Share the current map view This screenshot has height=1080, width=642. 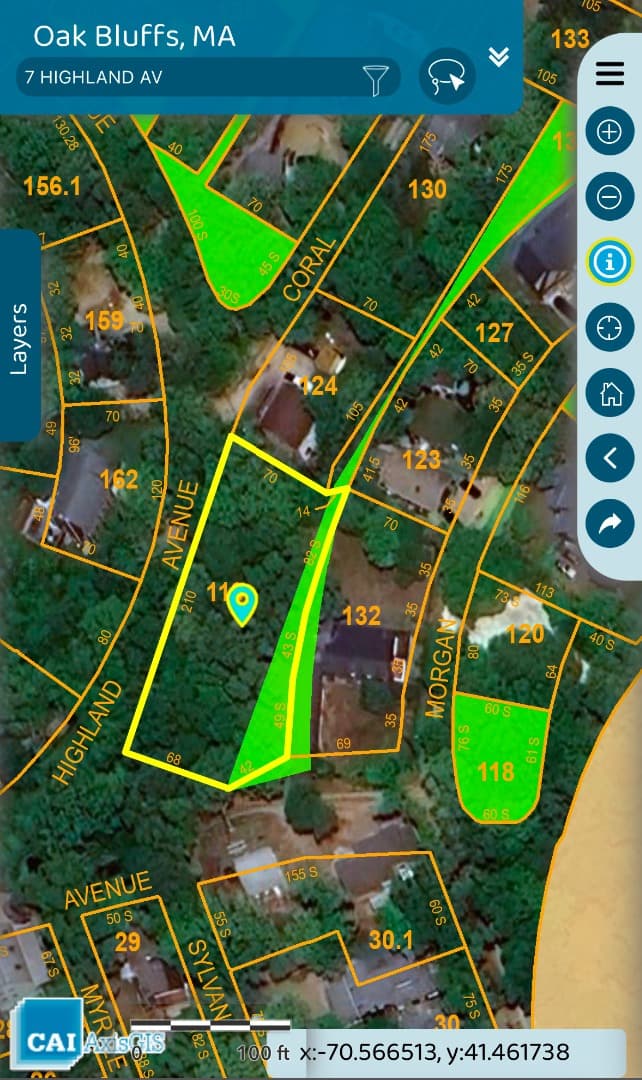[x=609, y=523]
